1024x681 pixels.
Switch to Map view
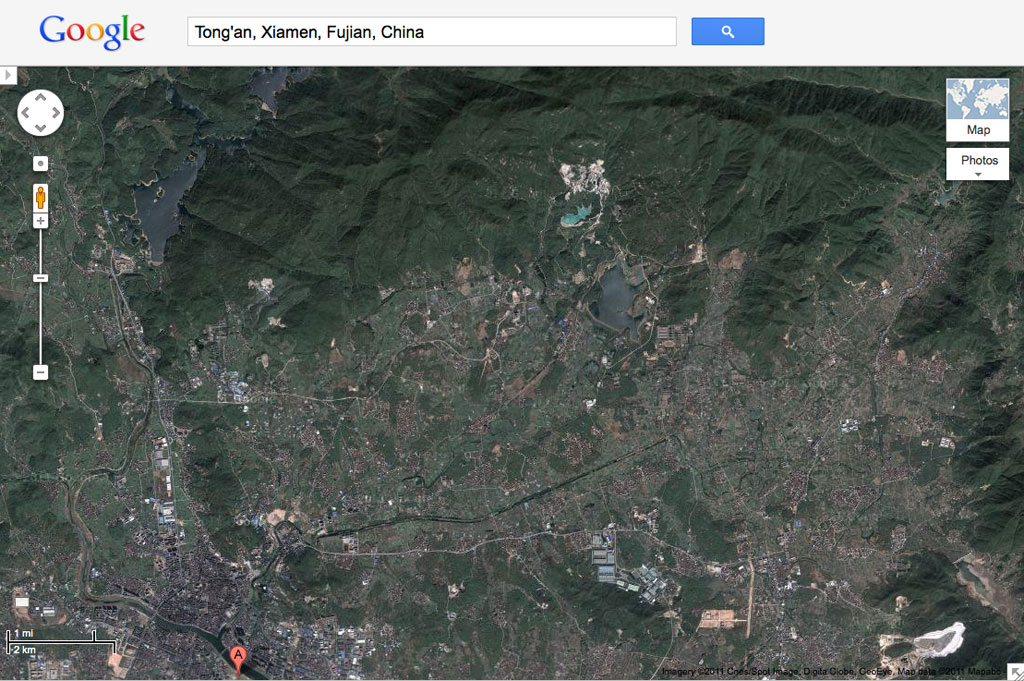coord(977,110)
